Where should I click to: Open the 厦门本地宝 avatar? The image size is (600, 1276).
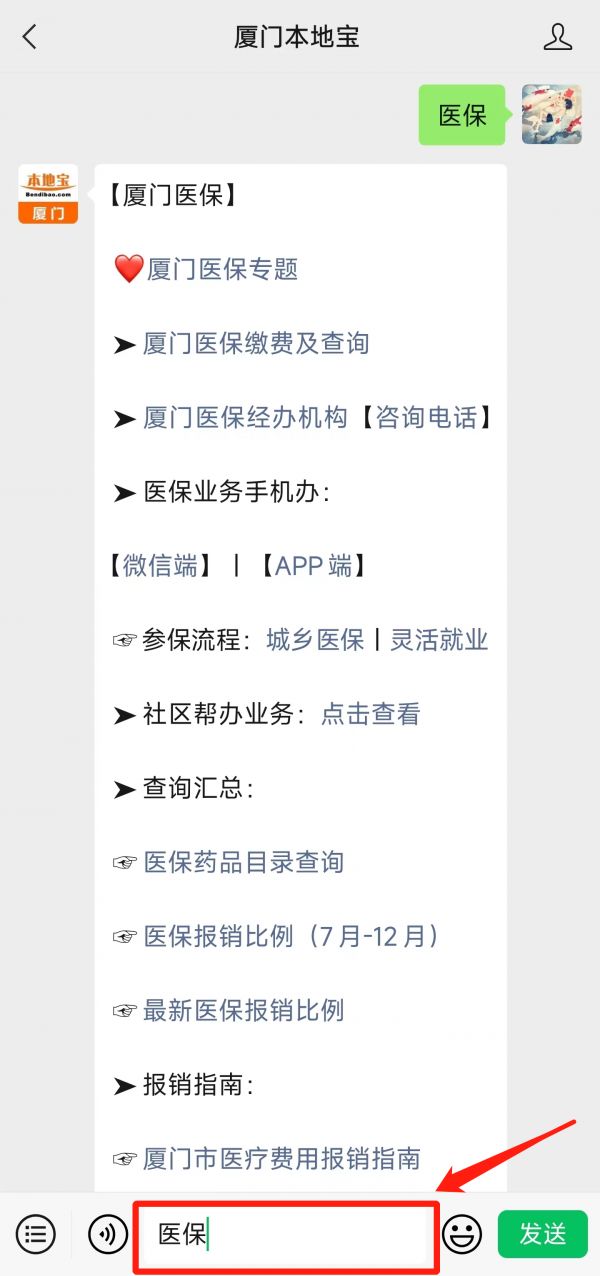(48, 194)
